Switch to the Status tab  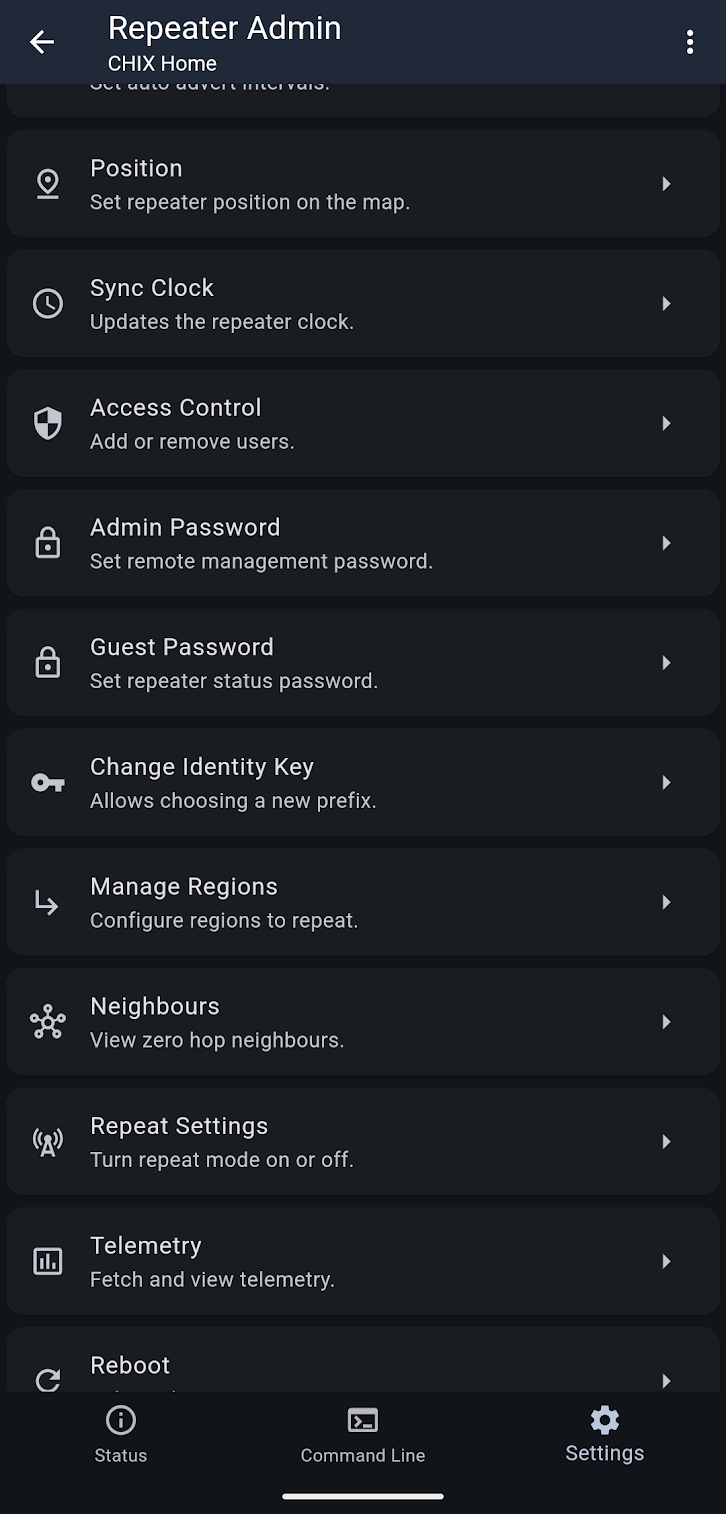click(120, 1435)
